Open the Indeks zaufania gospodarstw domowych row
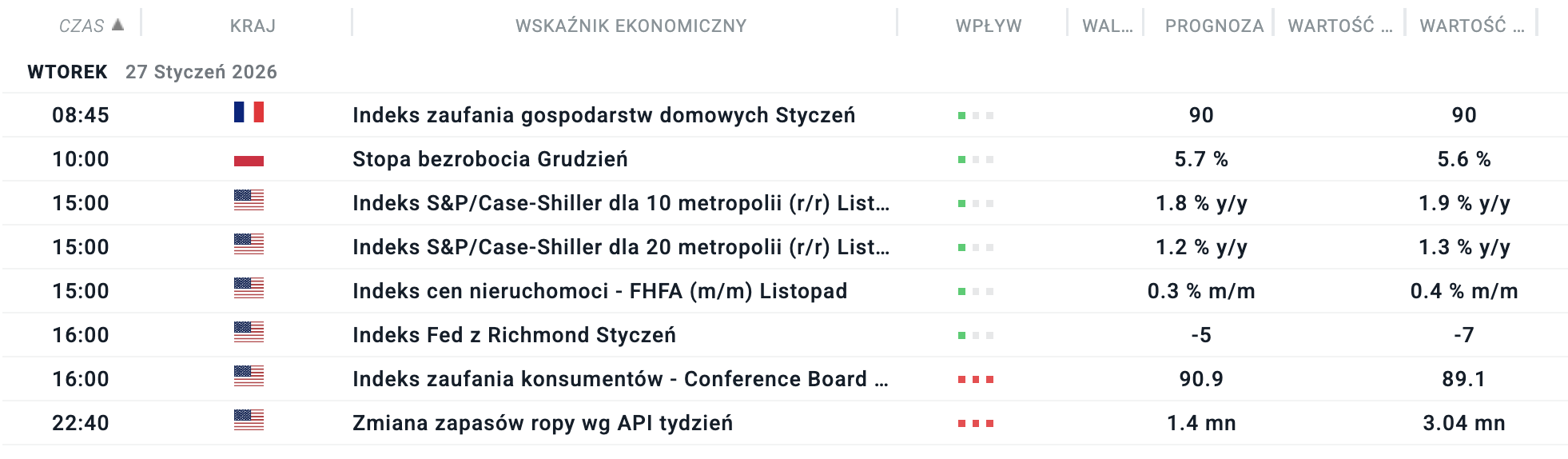 [x=603, y=115]
